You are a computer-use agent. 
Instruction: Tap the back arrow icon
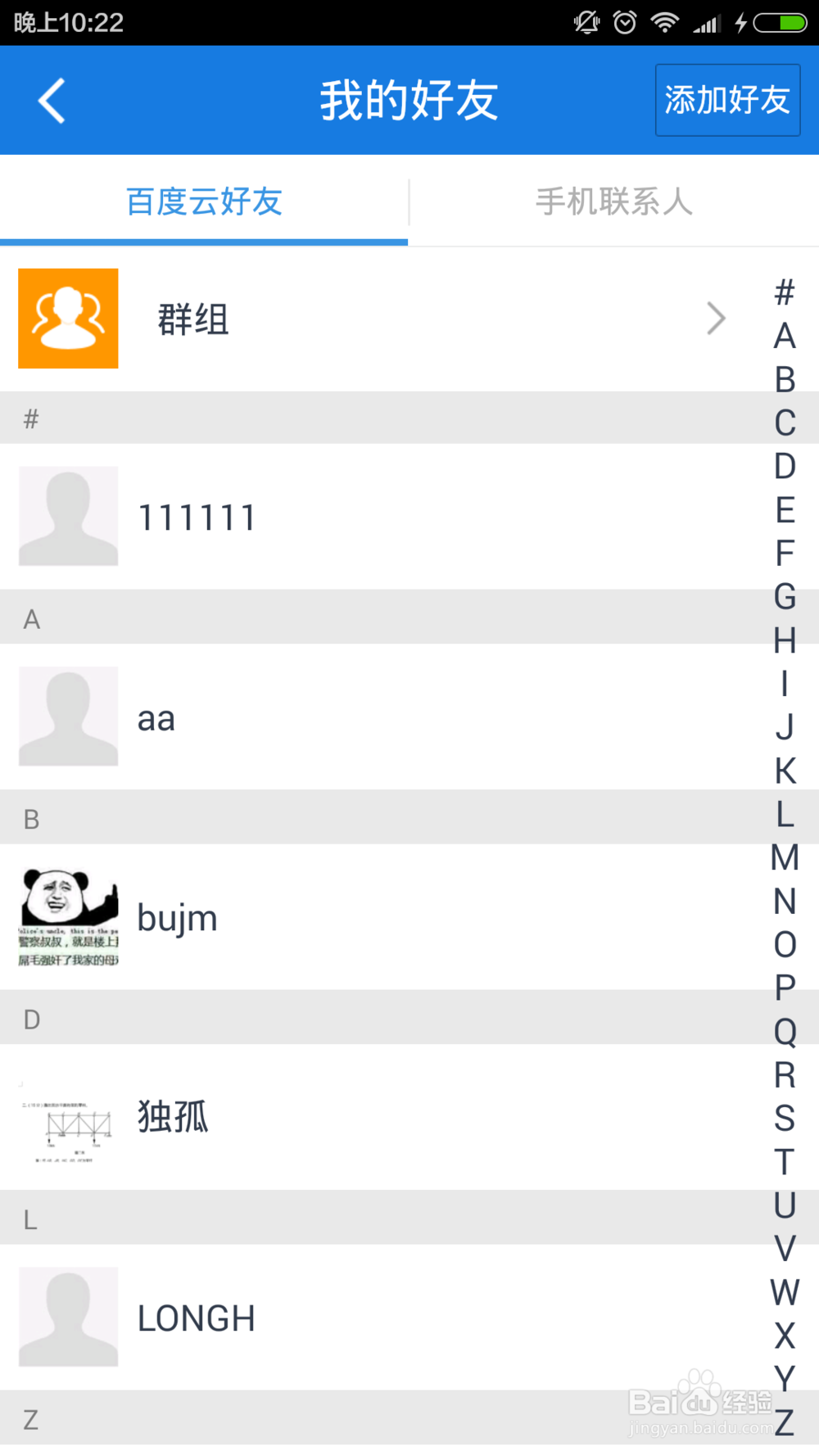click(51, 99)
